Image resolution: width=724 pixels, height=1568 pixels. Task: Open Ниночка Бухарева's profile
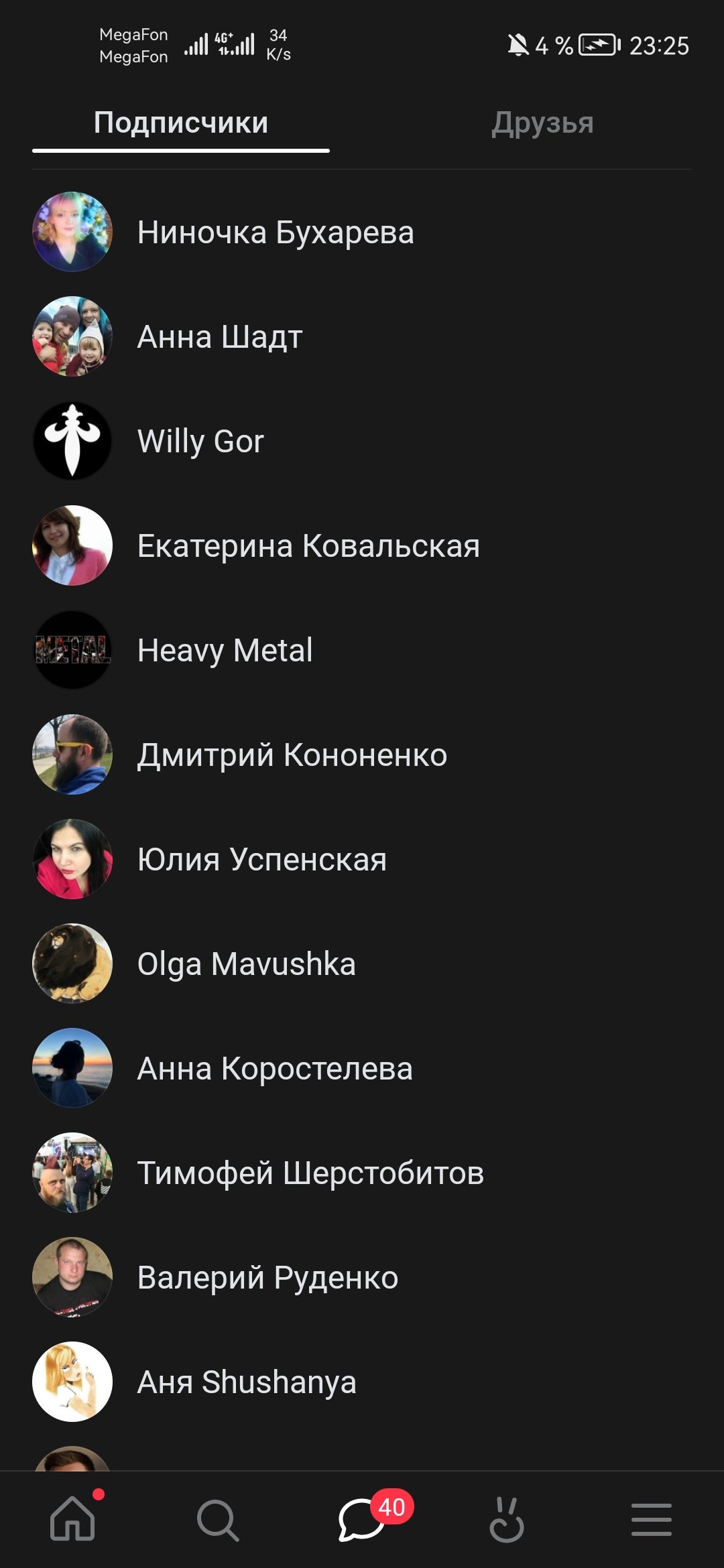(275, 233)
